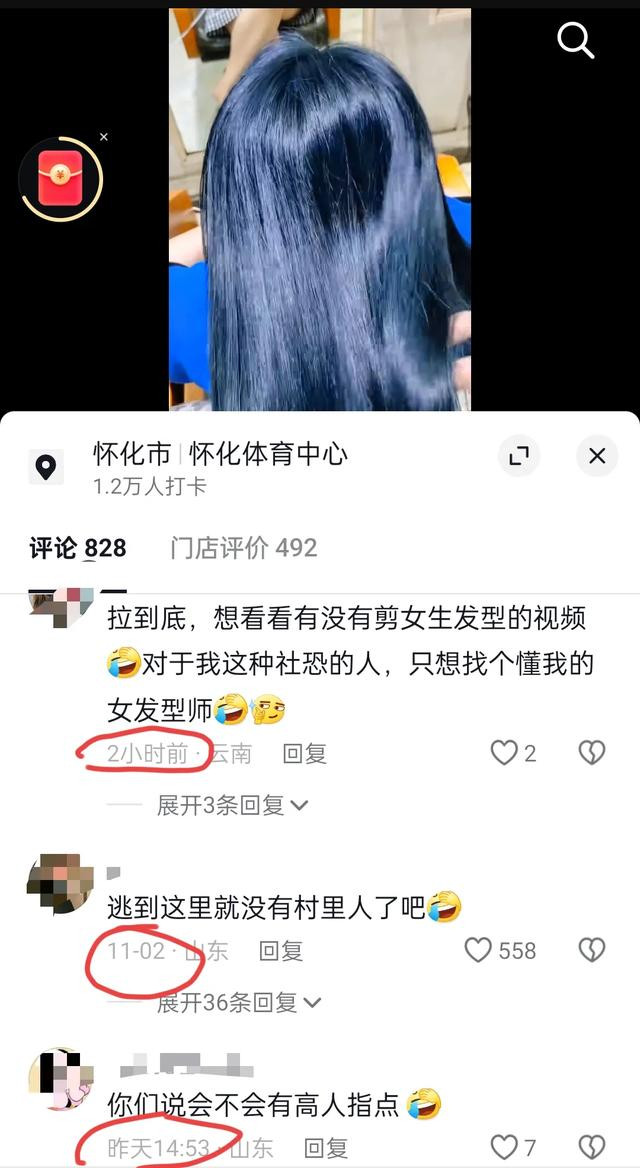This screenshot has height=1168, width=640.
Task: Switch to the 门店评价 492 tab
Action: [x=244, y=548]
